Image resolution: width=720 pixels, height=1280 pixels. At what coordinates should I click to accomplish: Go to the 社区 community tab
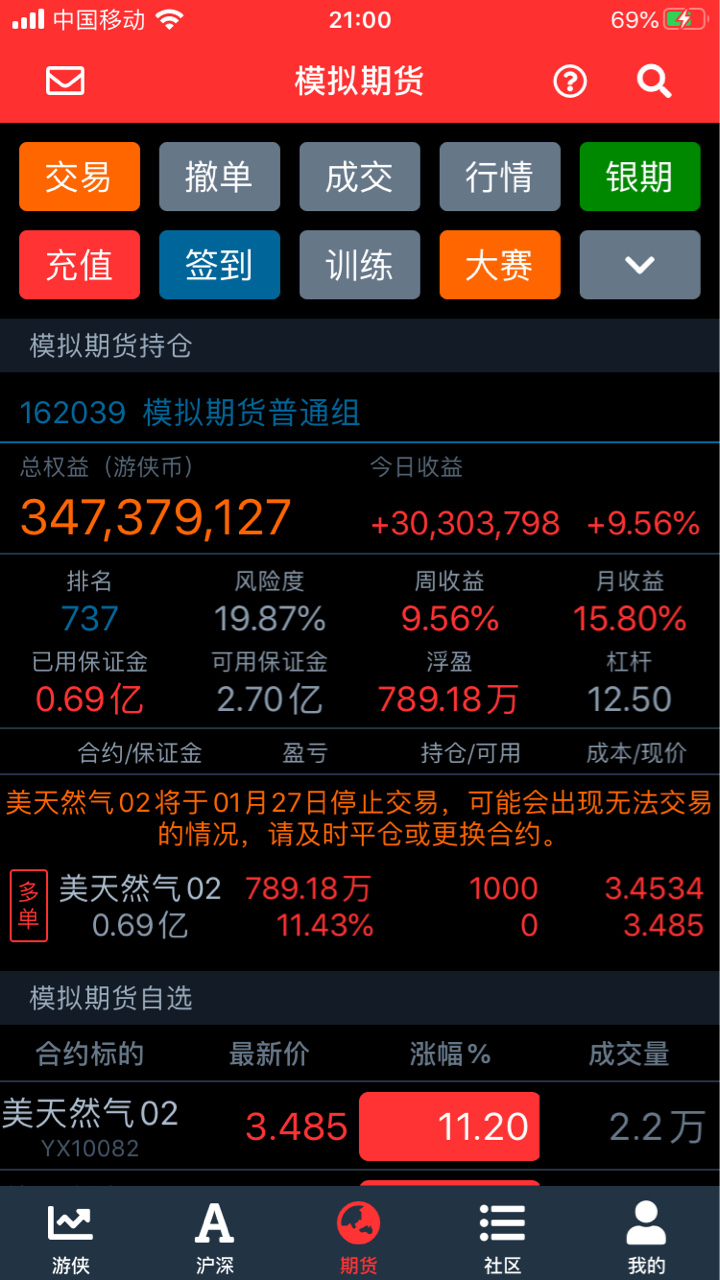[502, 1238]
